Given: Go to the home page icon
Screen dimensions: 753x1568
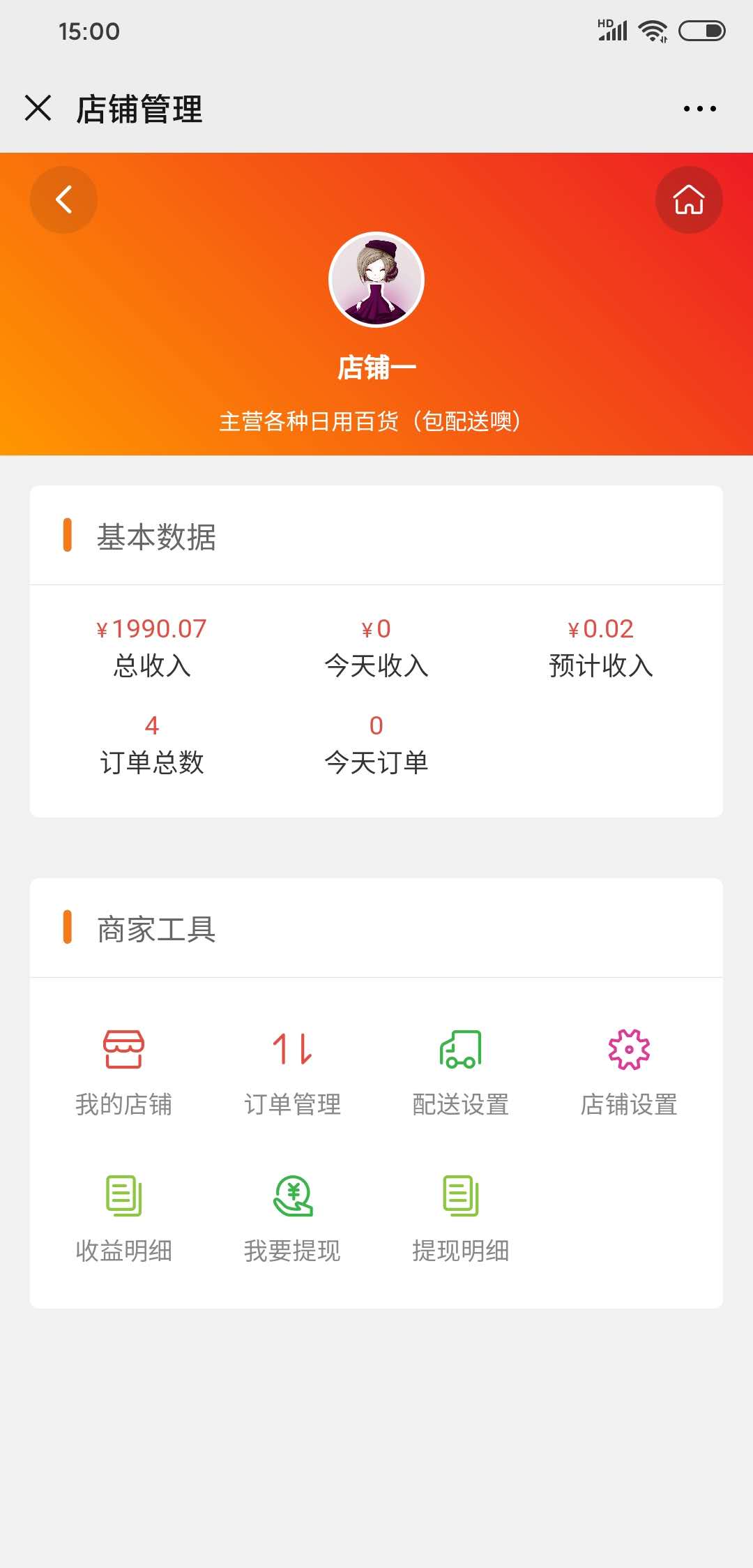Looking at the screenshot, I should click(688, 200).
